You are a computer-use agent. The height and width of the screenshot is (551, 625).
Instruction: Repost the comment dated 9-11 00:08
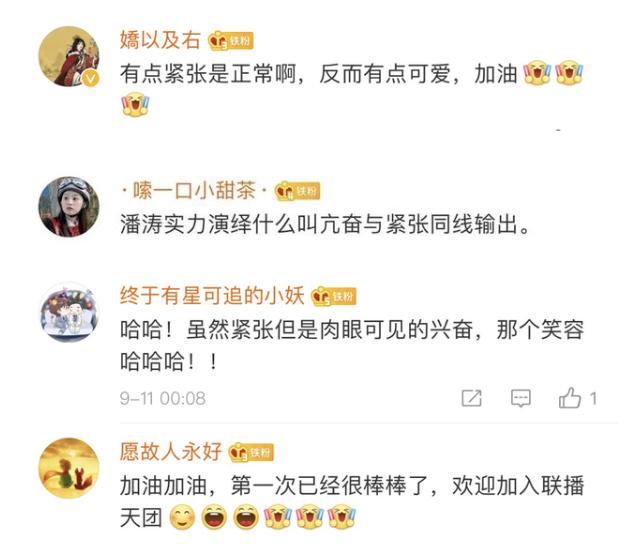[x=472, y=398]
